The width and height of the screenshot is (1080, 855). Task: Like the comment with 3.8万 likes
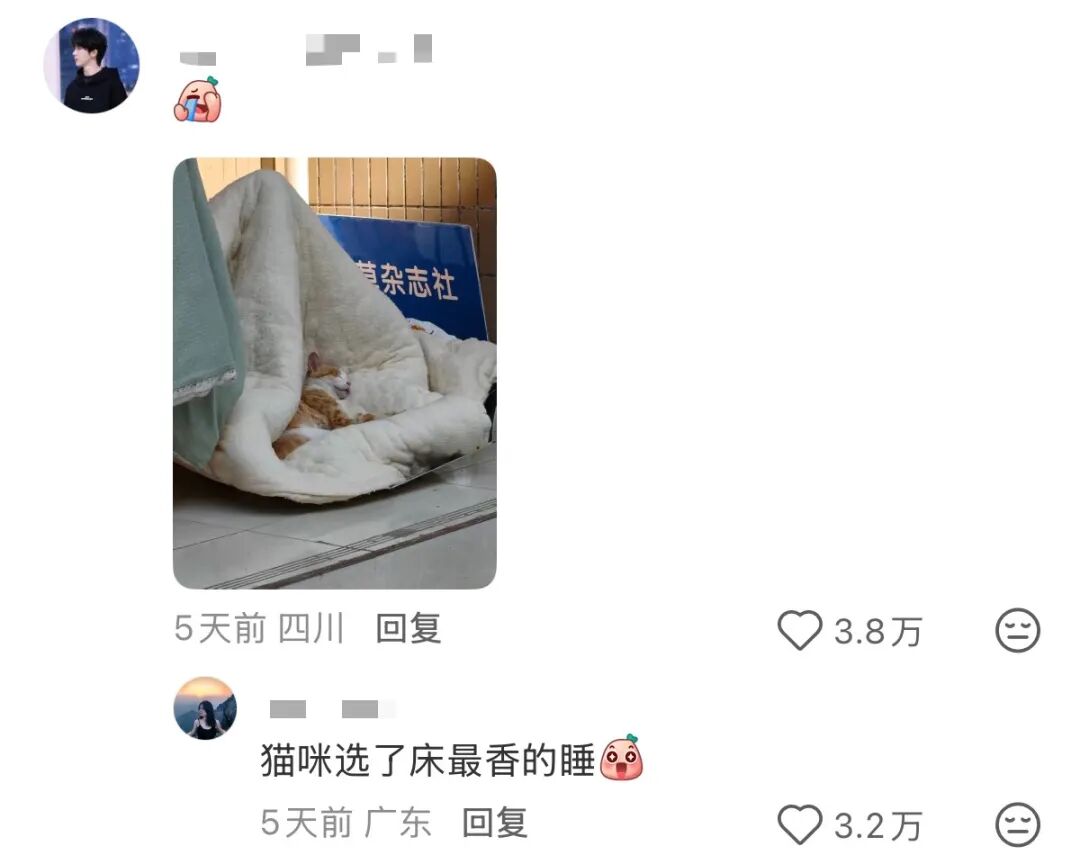point(799,631)
